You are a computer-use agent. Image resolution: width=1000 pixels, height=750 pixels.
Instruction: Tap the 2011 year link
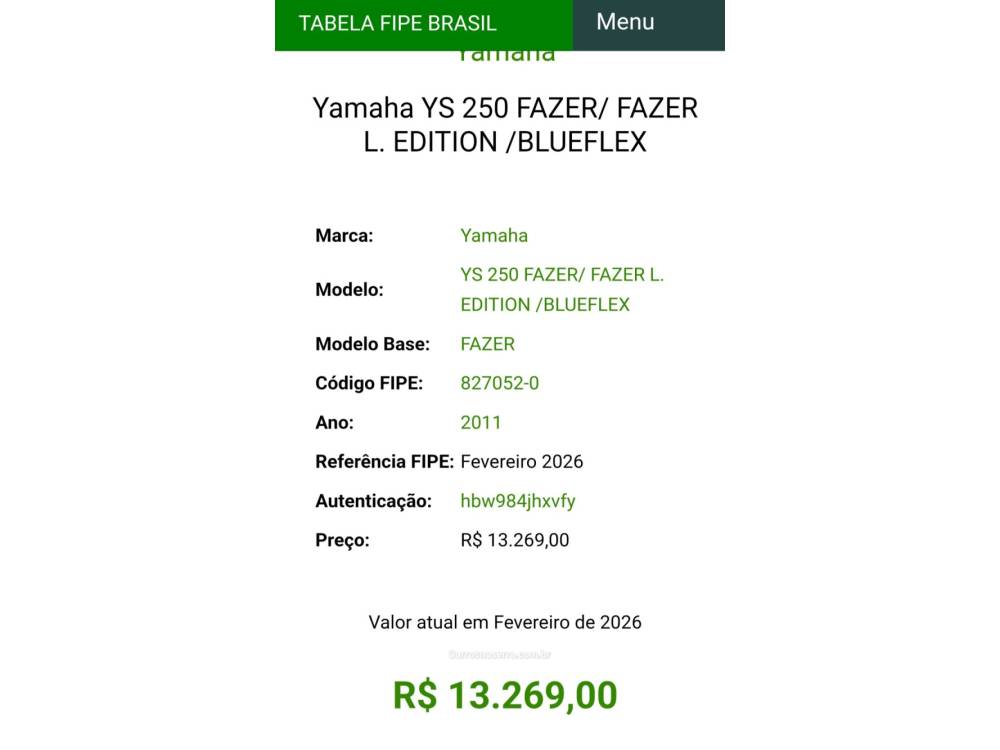pos(480,422)
